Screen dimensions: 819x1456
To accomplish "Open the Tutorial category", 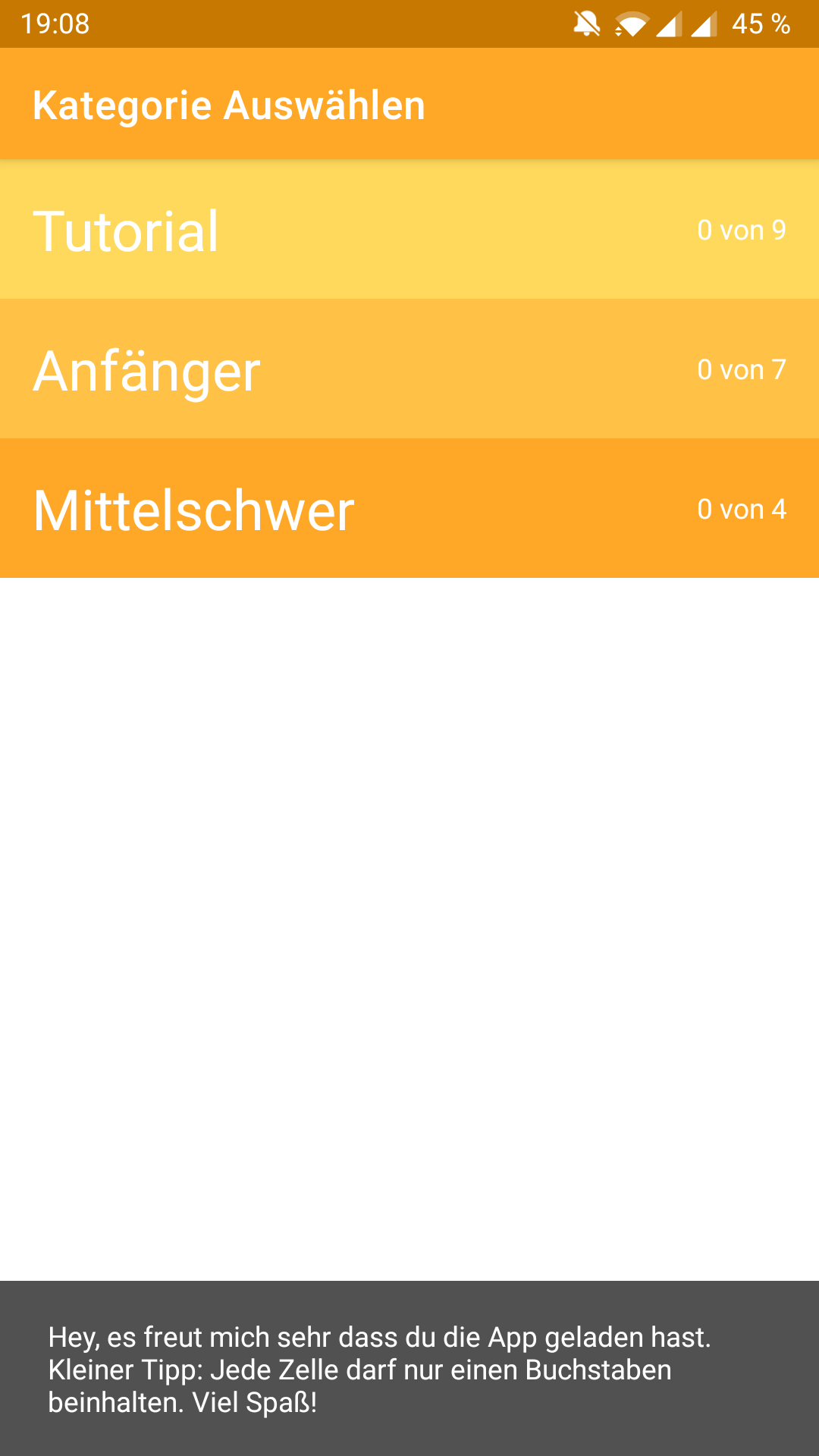I will point(409,230).
